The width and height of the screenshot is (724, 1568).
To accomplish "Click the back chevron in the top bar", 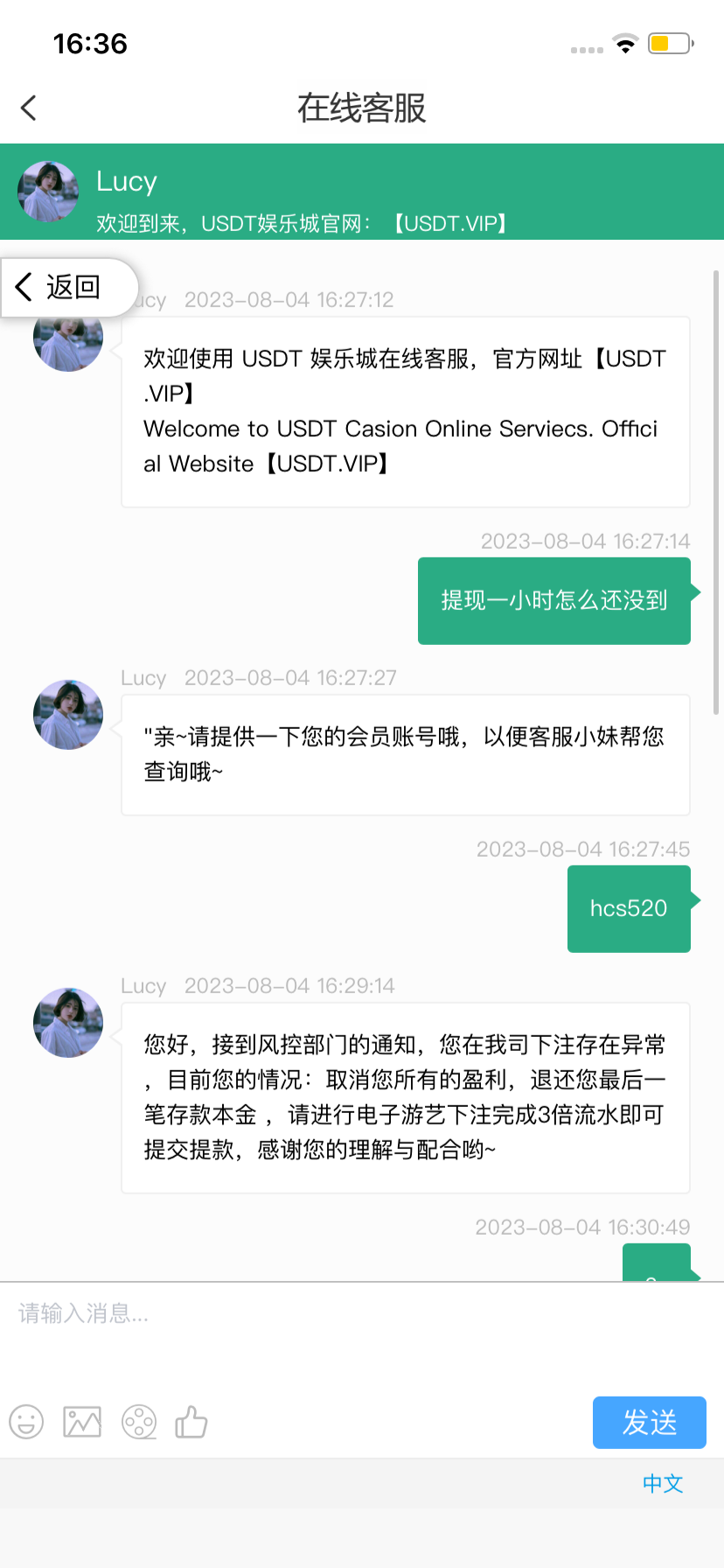I will [29, 107].
